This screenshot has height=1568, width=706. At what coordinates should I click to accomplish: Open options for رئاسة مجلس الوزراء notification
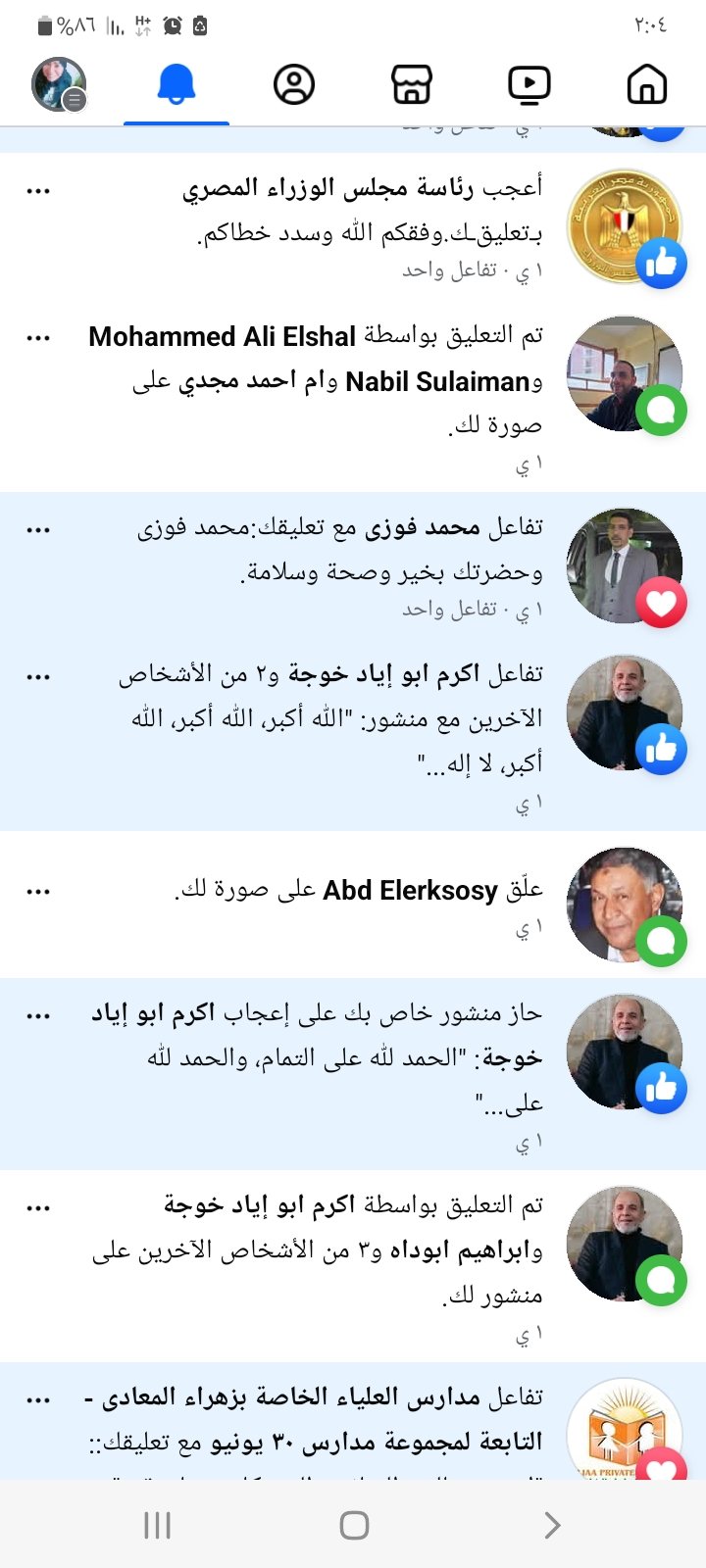(x=38, y=191)
